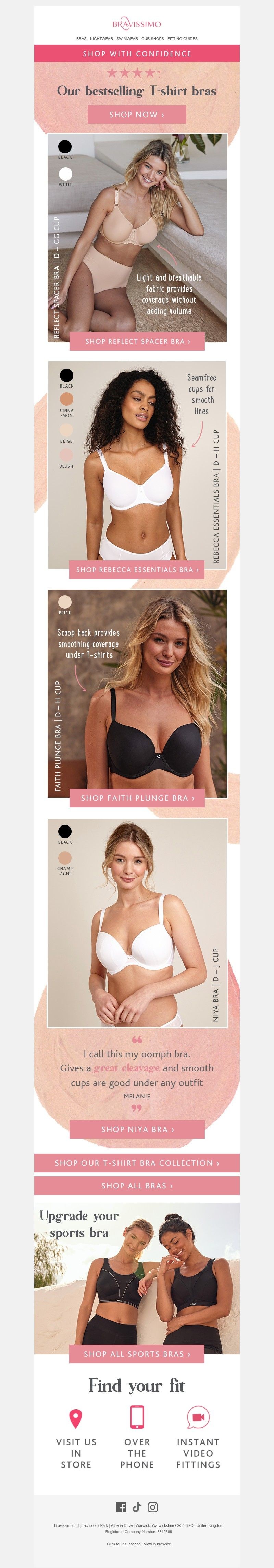The height and width of the screenshot is (1568, 274).
Task: Click to unsubscribe link
Action: point(123,1544)
